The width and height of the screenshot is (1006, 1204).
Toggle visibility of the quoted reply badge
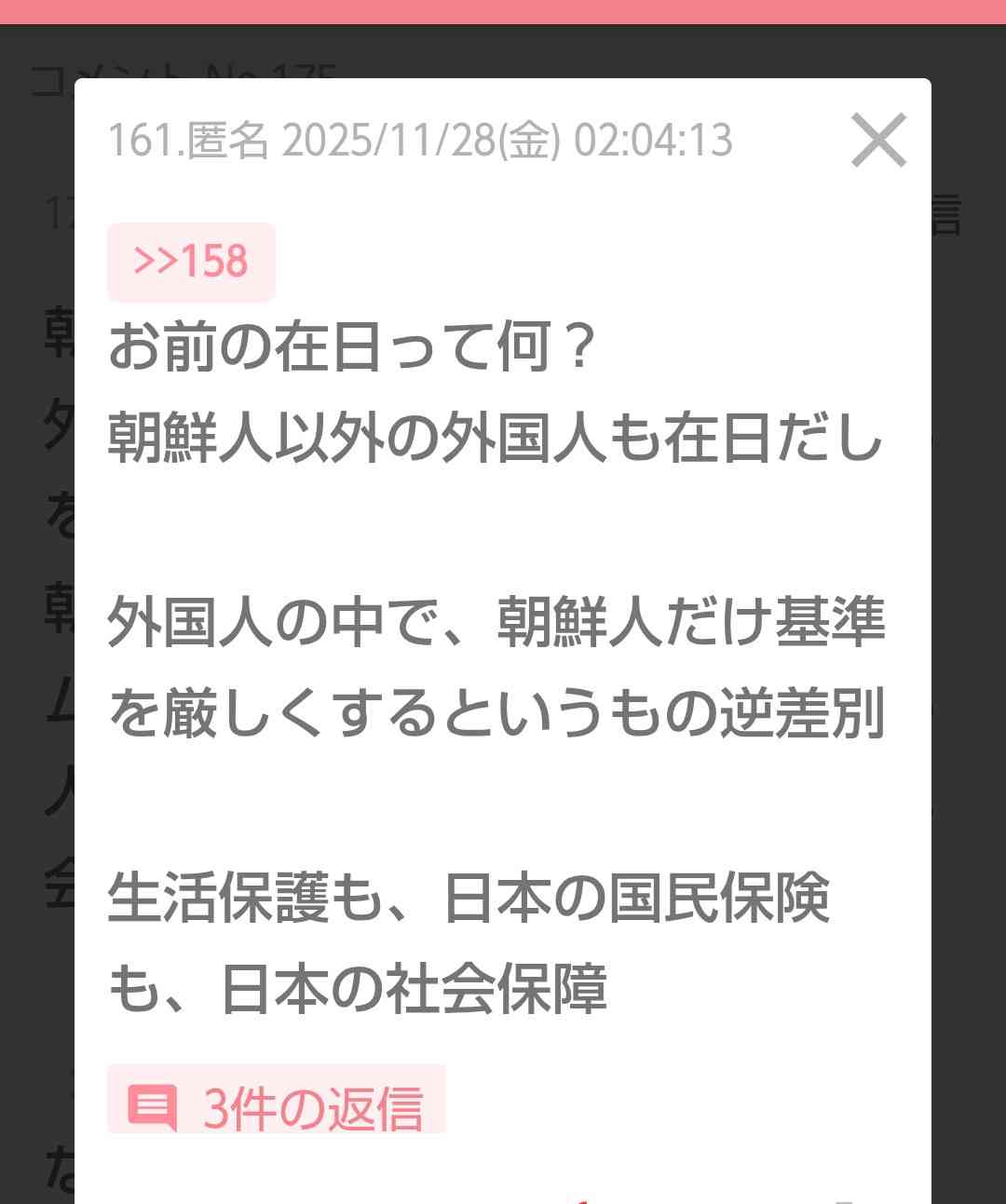point(190,261)
